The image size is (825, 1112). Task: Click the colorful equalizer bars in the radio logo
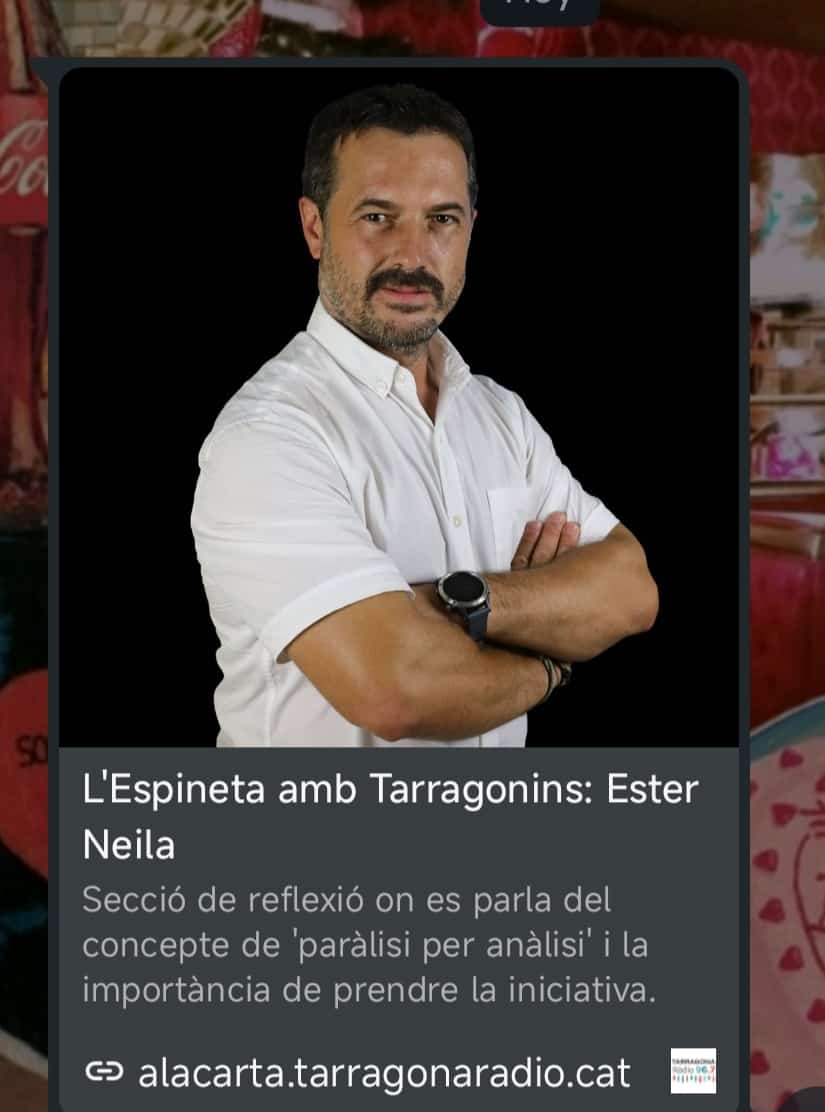(x=693, y=1079)
